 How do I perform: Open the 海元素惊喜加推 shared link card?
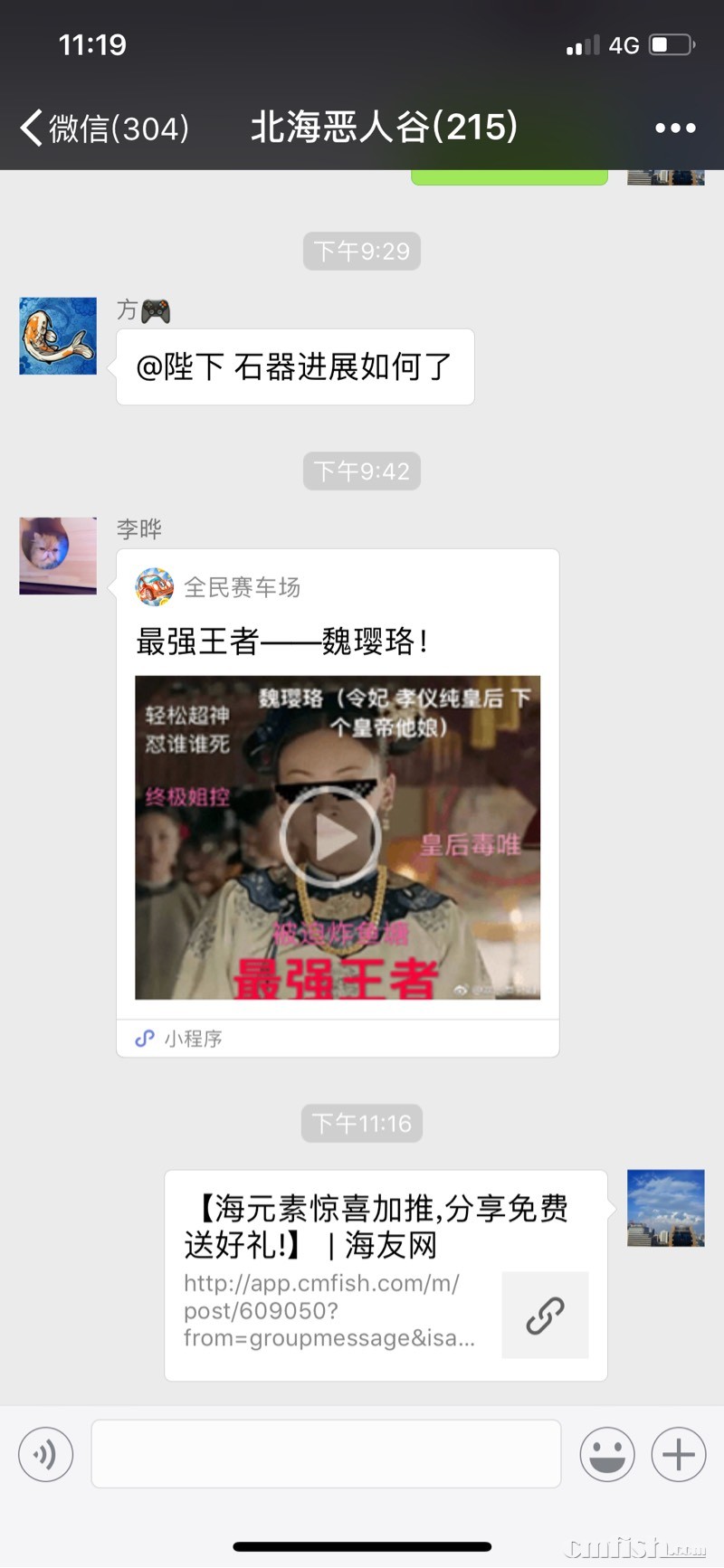click(x=385, y=1274)
